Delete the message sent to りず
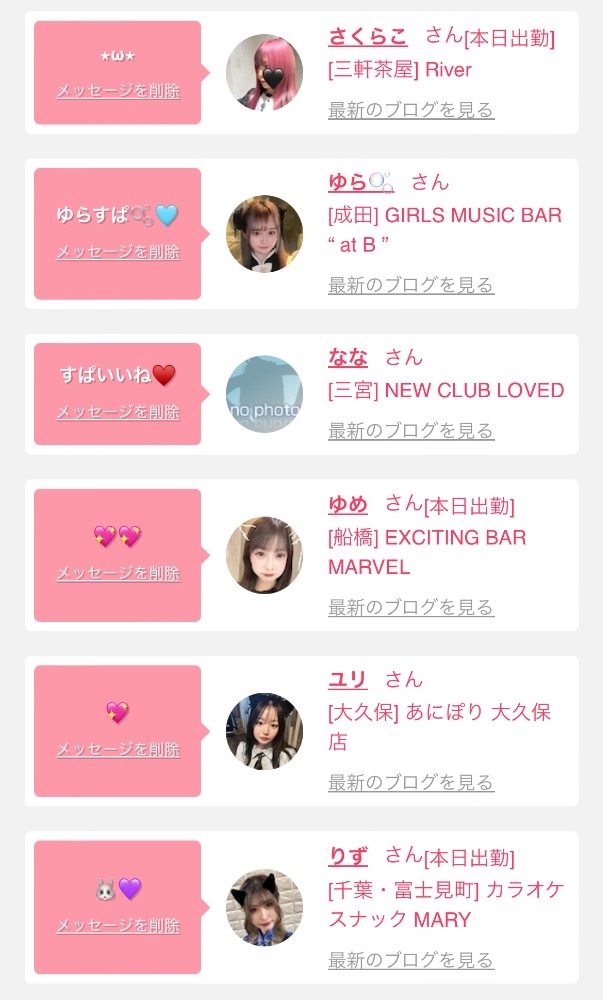603x1000 pixels. click(x=118, y=926)
